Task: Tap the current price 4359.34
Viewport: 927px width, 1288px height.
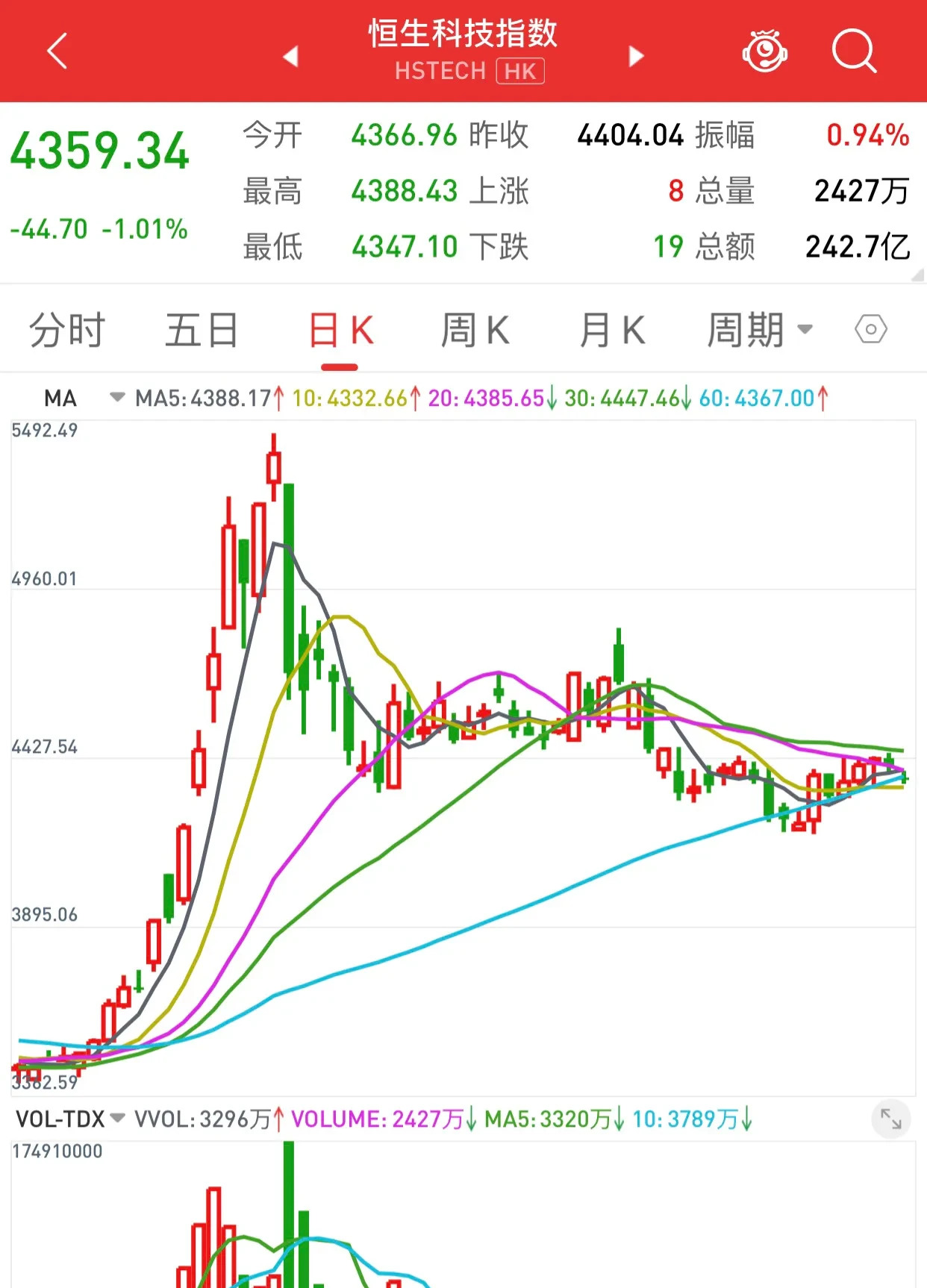Action: point(101,148)
